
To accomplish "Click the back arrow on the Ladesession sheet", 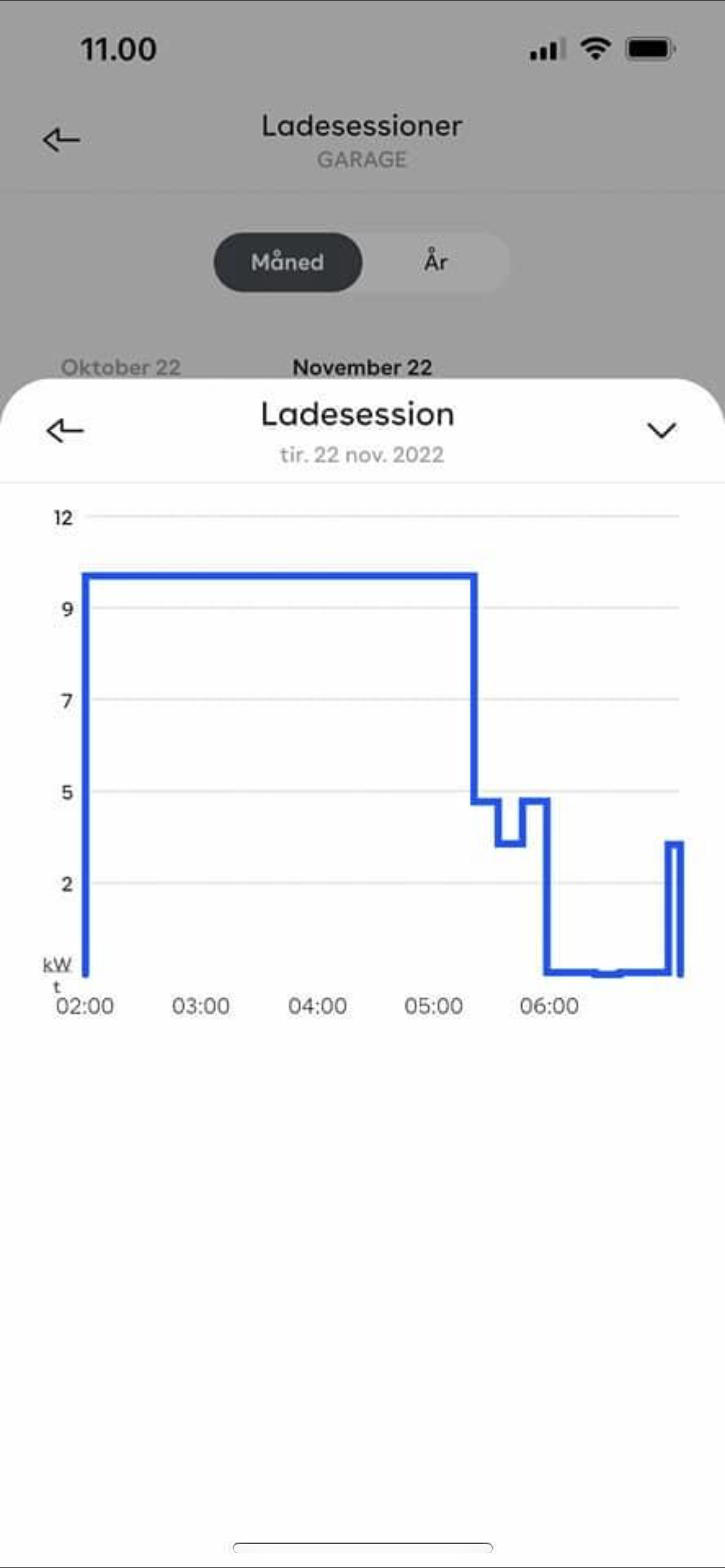I will [x=63, y=430].
